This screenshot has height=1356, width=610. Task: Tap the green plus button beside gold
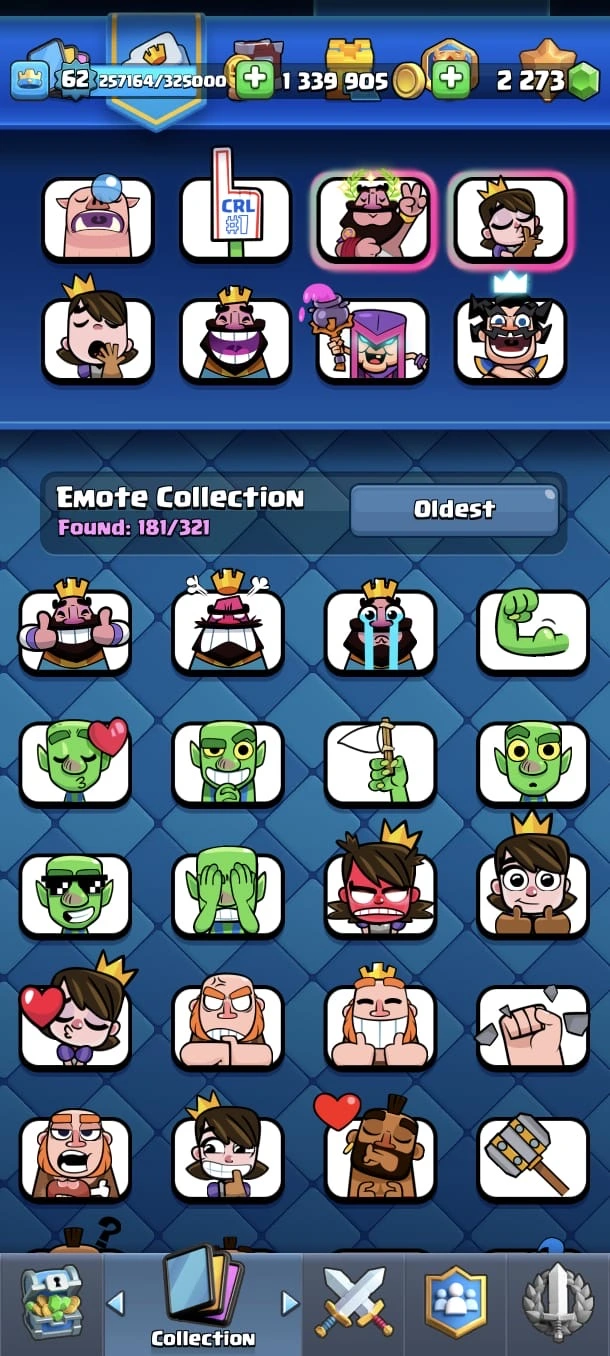click(255, 80)
